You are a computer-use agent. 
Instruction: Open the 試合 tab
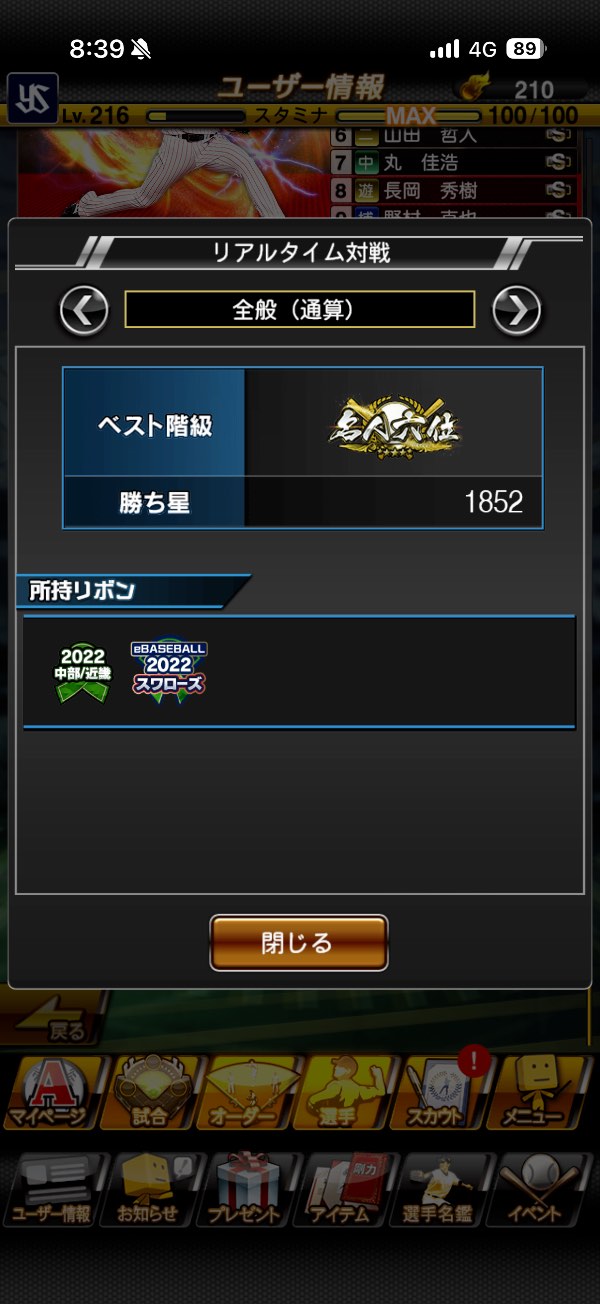tap(149, 1092)
